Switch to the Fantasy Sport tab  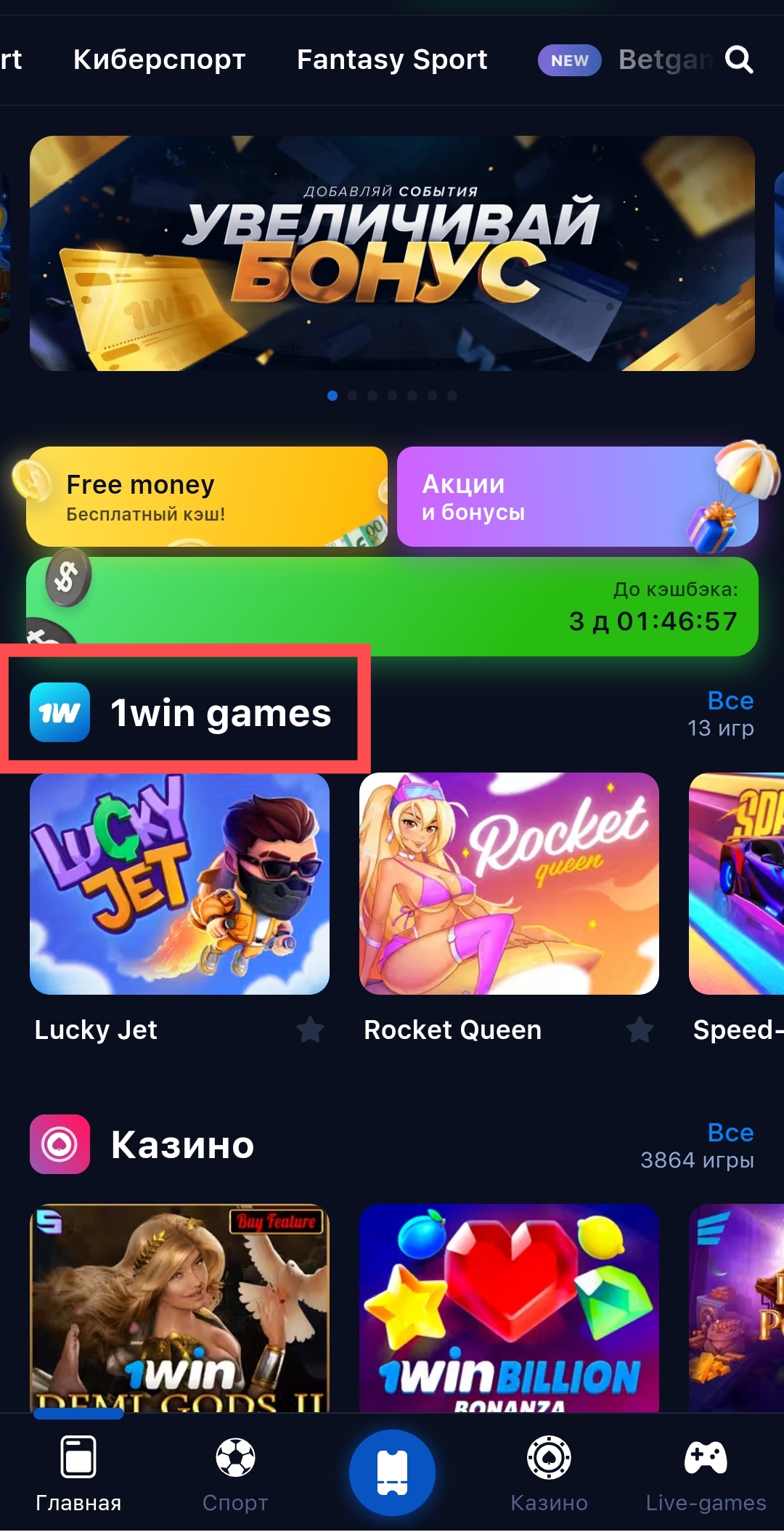point(392,60)
